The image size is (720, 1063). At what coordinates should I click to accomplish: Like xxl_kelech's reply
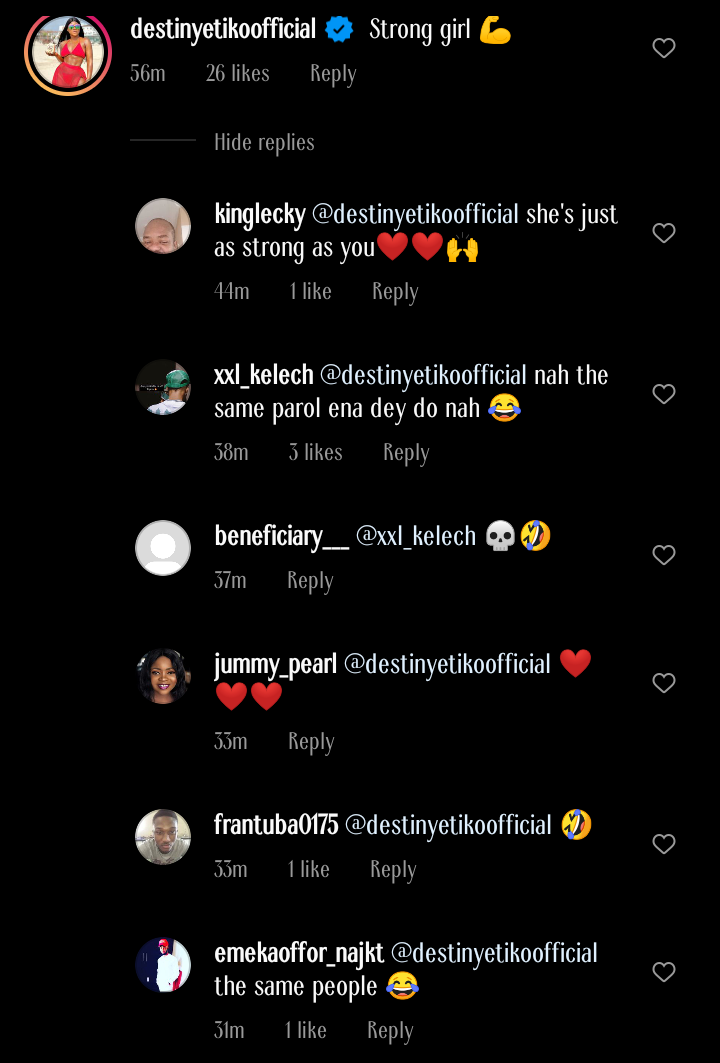pyautogui.click(x=664, y=394)
